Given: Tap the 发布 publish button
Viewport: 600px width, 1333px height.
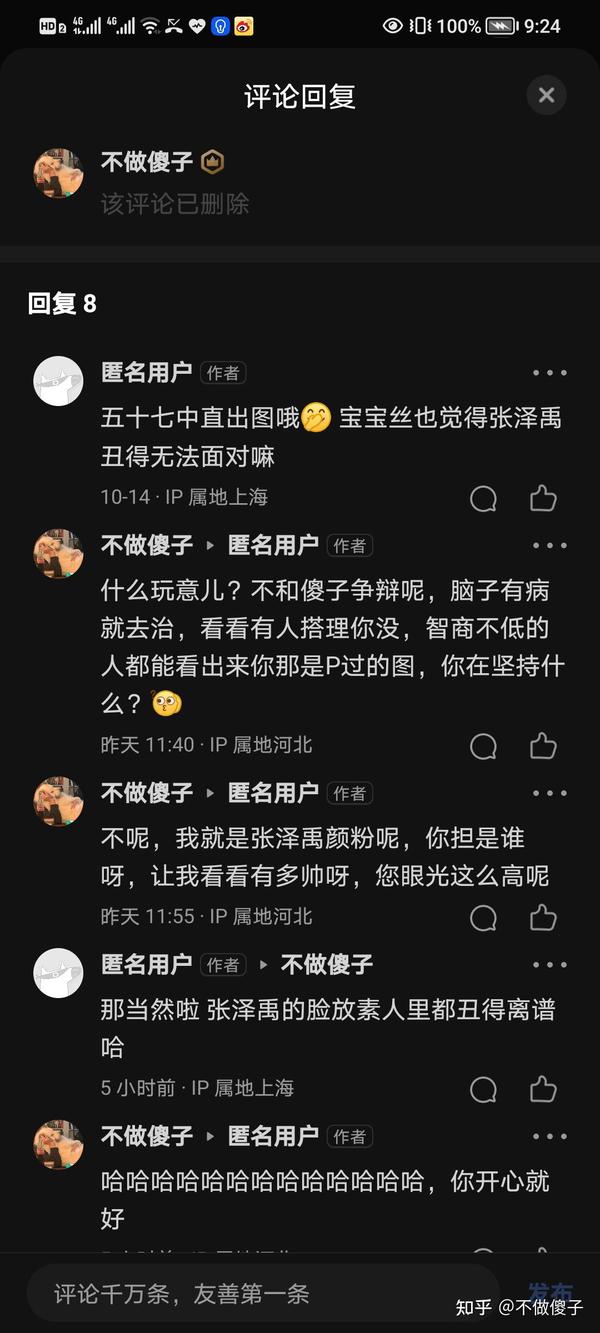Looking at the screenshot, I should (x=551, y=1291).
